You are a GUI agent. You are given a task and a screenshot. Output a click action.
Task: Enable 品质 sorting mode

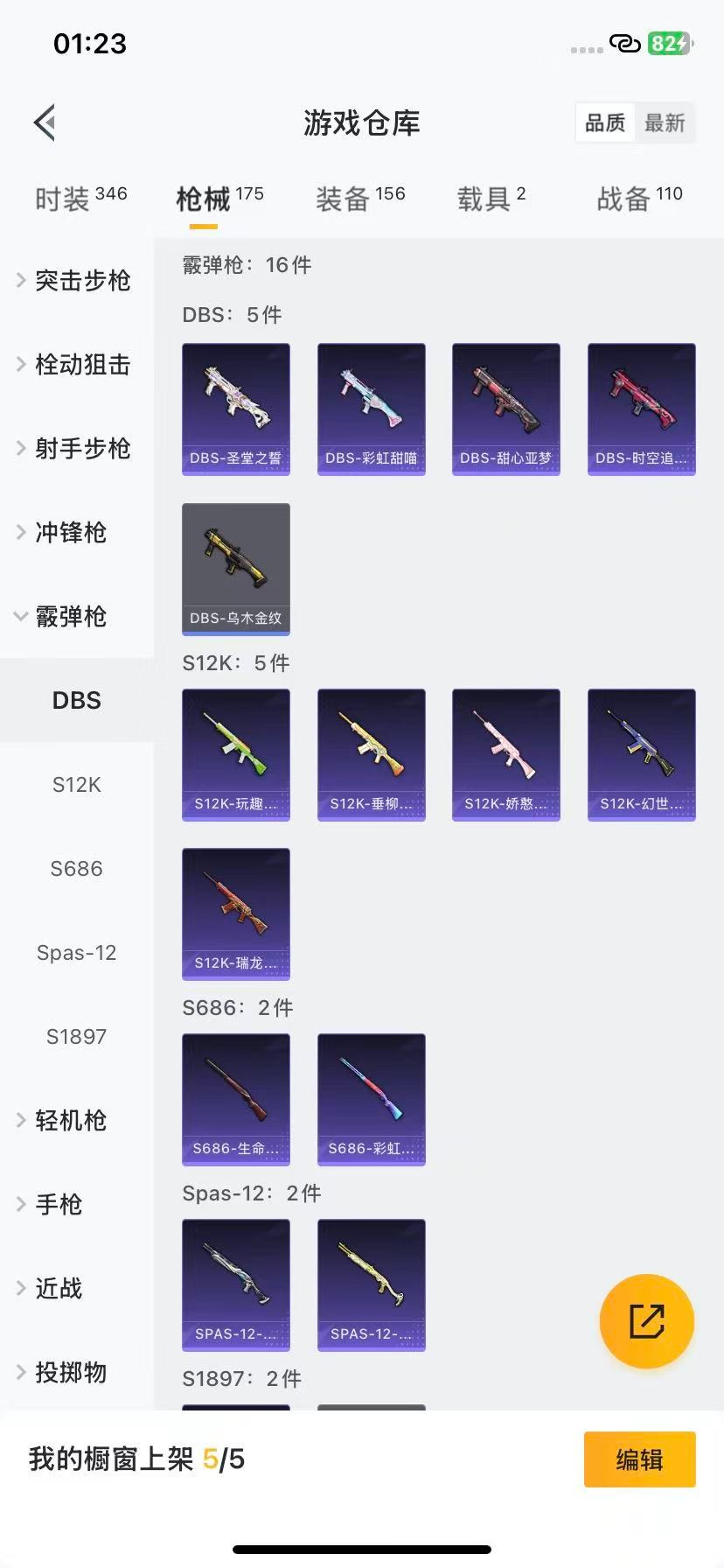604,123
